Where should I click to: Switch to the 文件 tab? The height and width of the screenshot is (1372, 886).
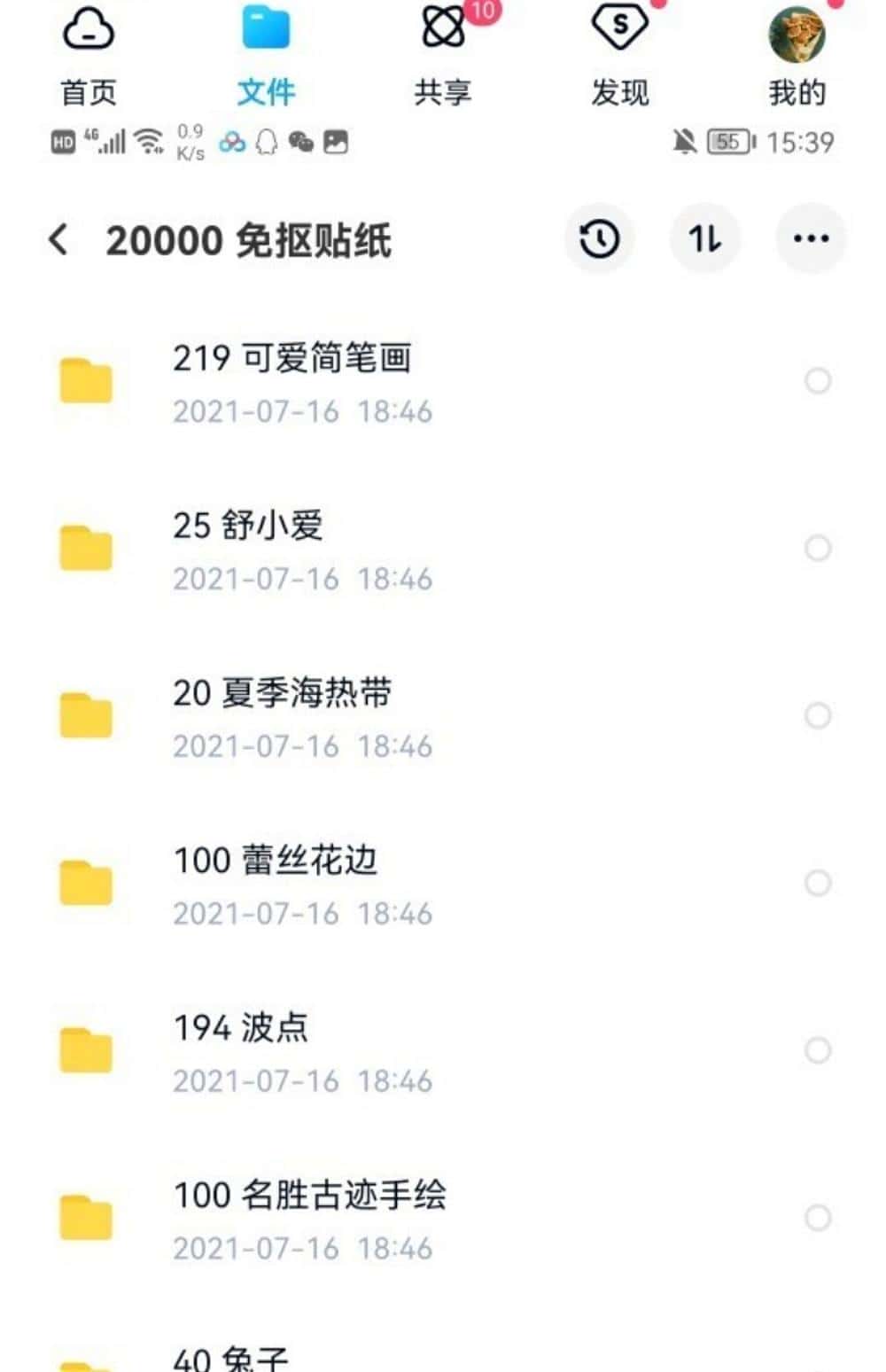(x=266, y=53)
